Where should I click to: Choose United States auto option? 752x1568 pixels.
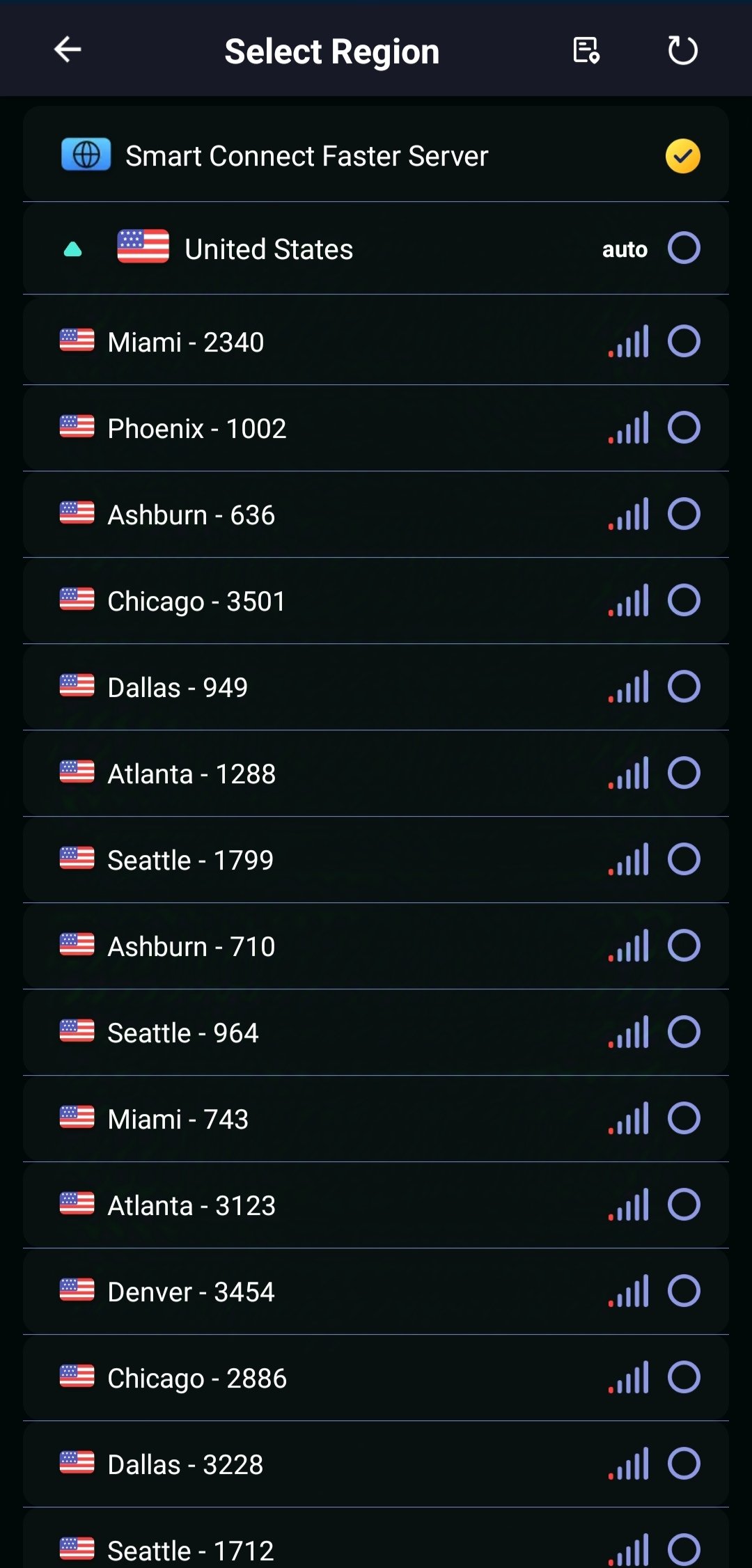pos(684,248)
